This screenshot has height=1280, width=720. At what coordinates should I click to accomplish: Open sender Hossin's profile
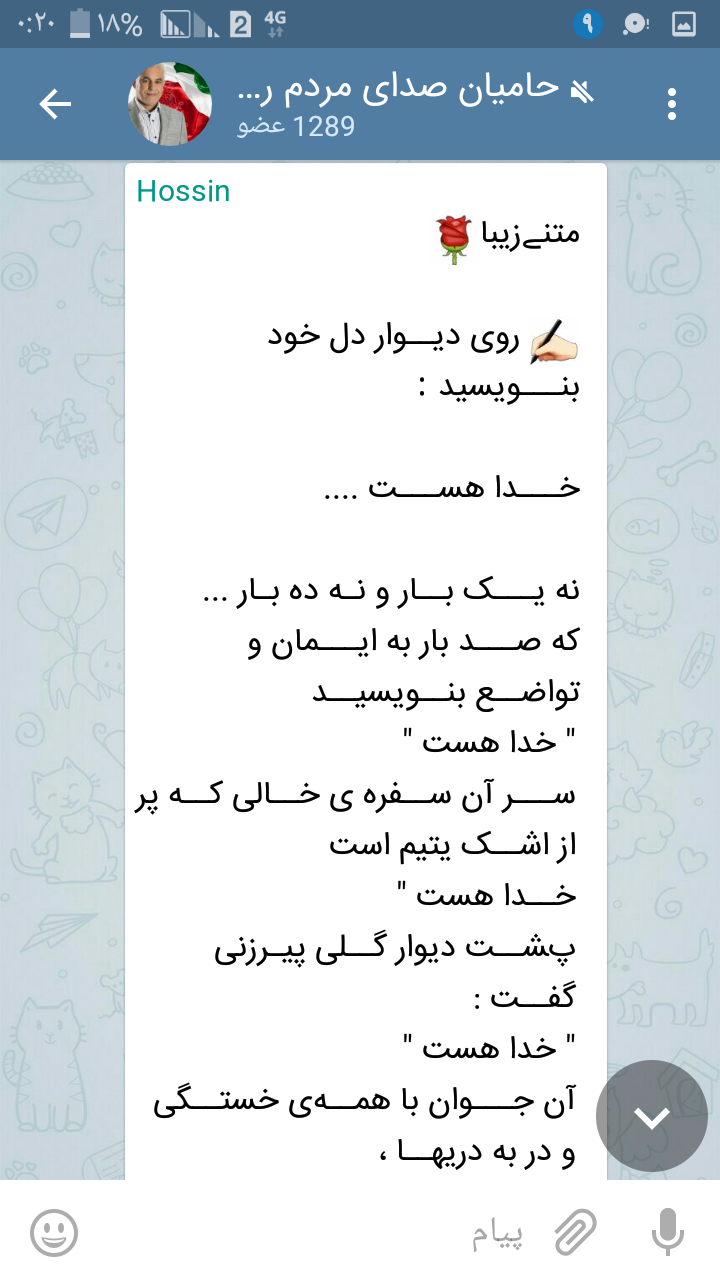(x=183, y=190)
